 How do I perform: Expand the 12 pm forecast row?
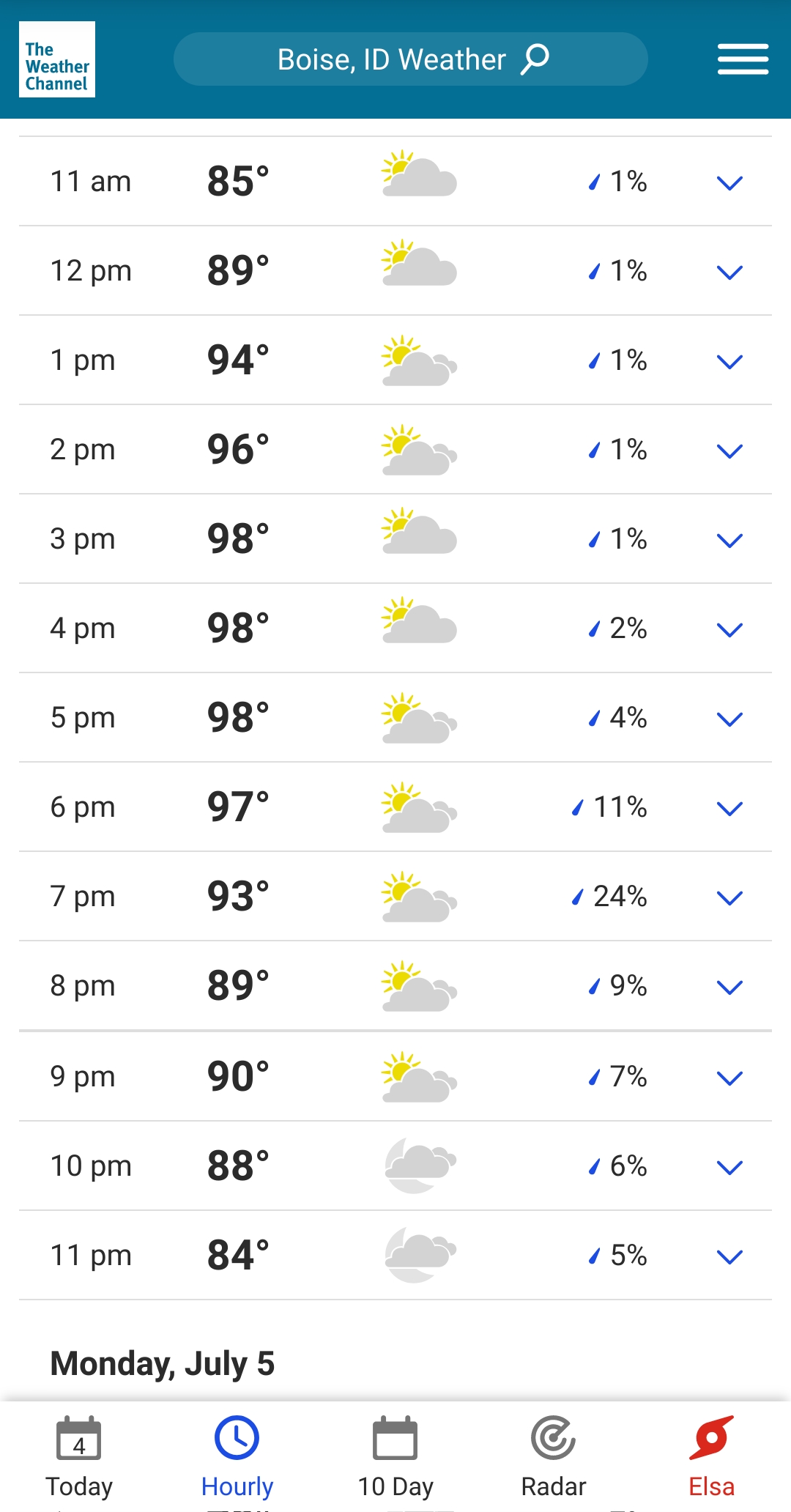click(729, 272)
